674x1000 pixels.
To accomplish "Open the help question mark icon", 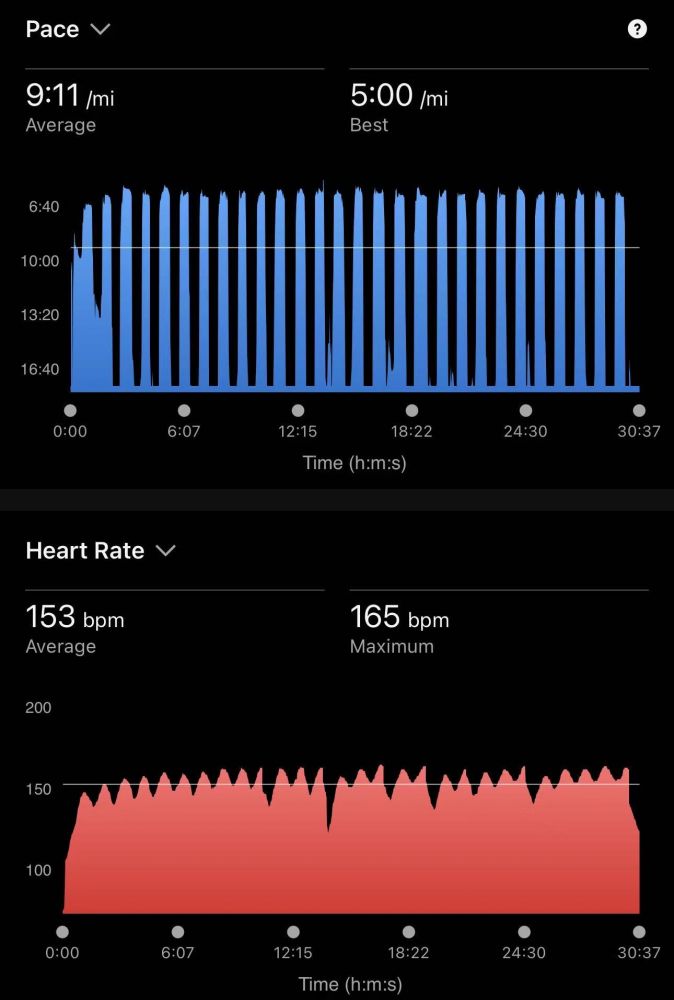I will point(637,29).
